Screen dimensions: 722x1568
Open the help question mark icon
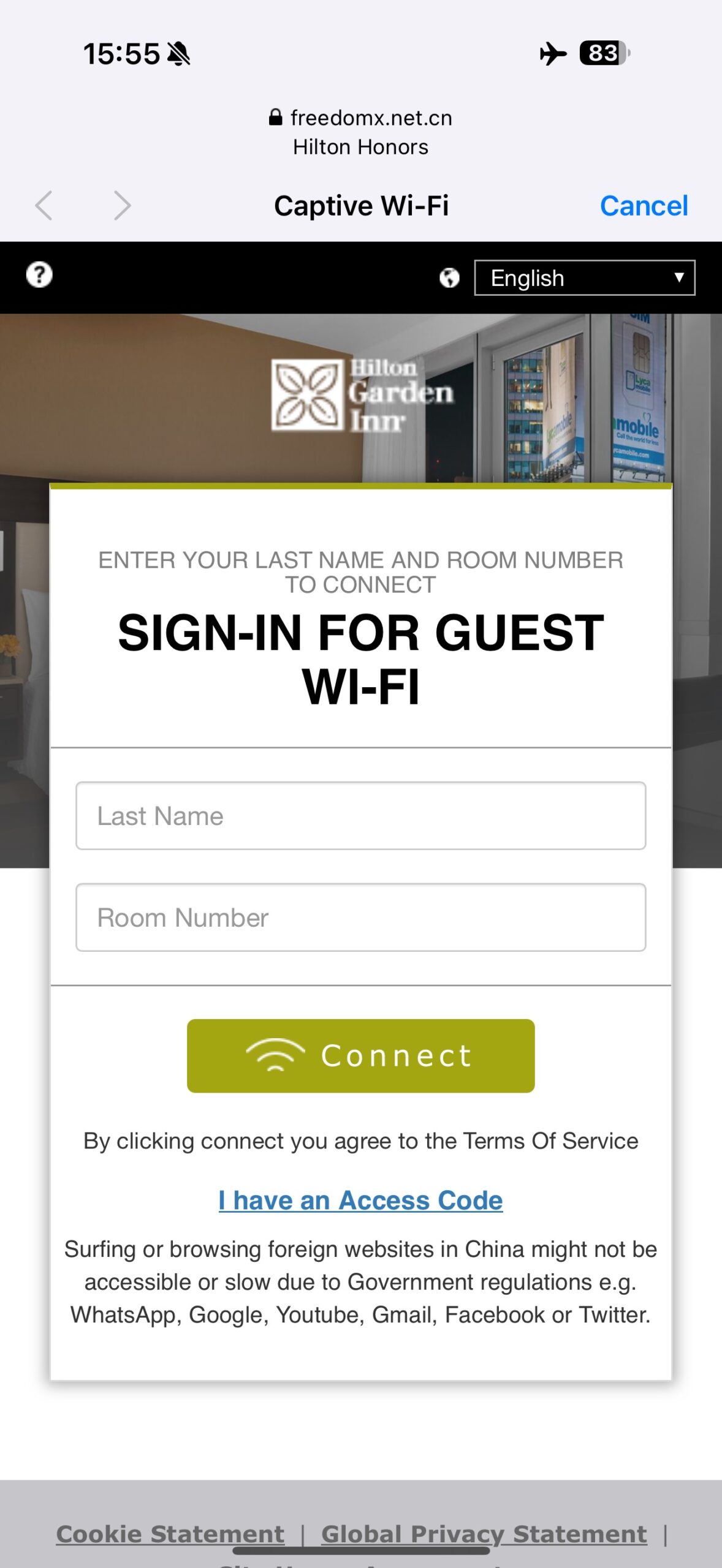[39, 275]
